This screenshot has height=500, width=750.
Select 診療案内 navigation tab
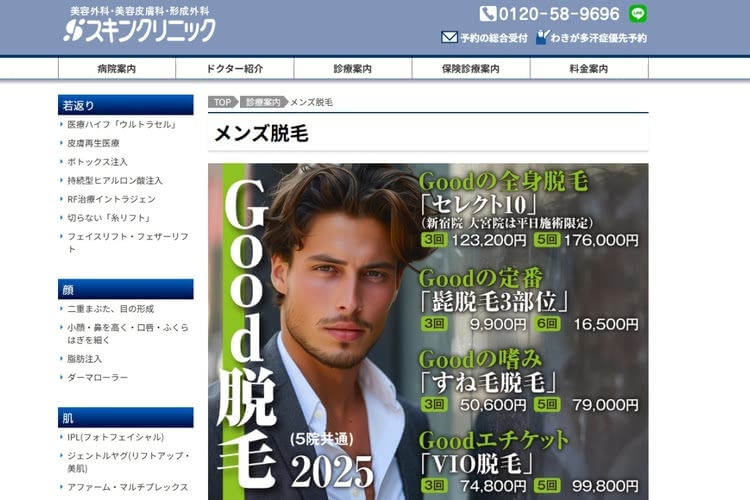coord(353,69)
